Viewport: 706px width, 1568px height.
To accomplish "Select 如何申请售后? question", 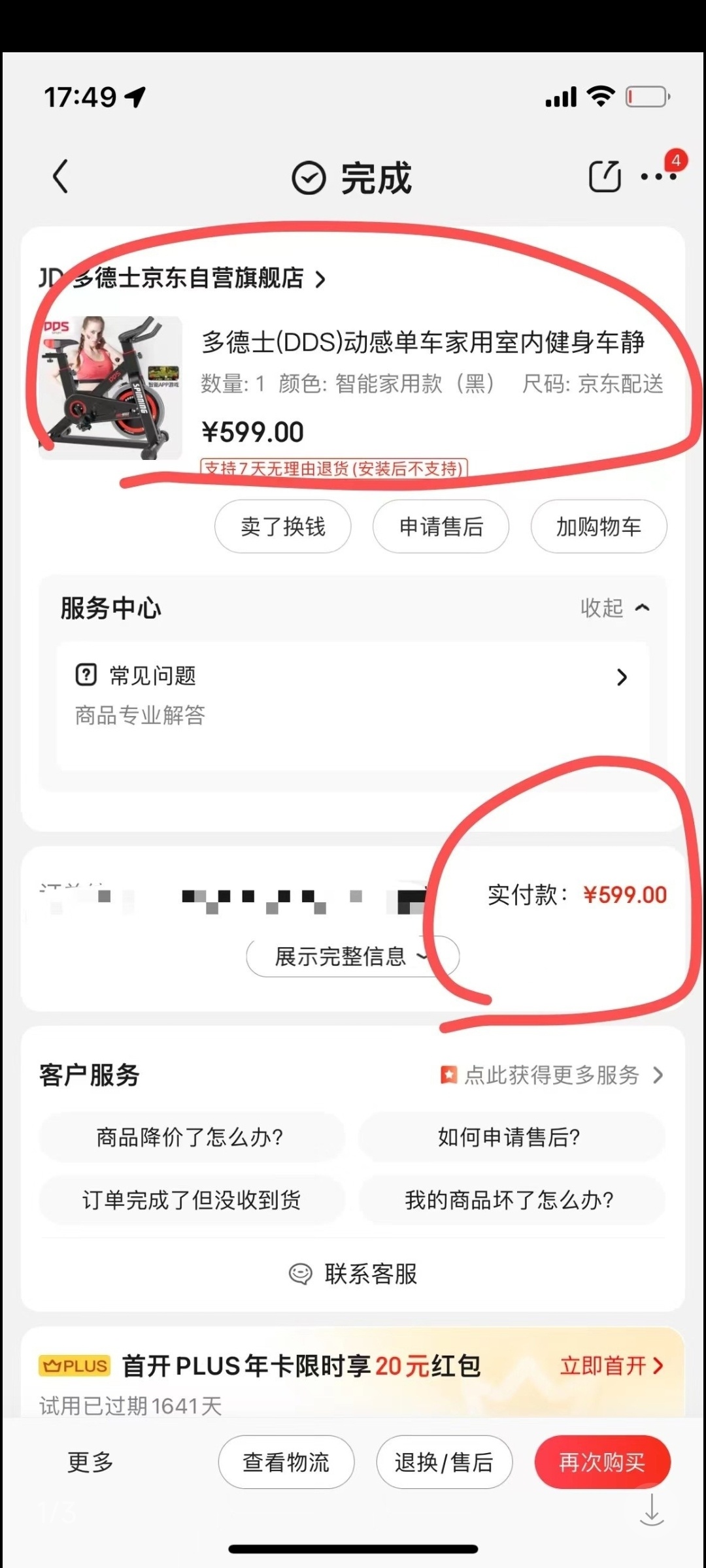I will (x=509, y=1137).
